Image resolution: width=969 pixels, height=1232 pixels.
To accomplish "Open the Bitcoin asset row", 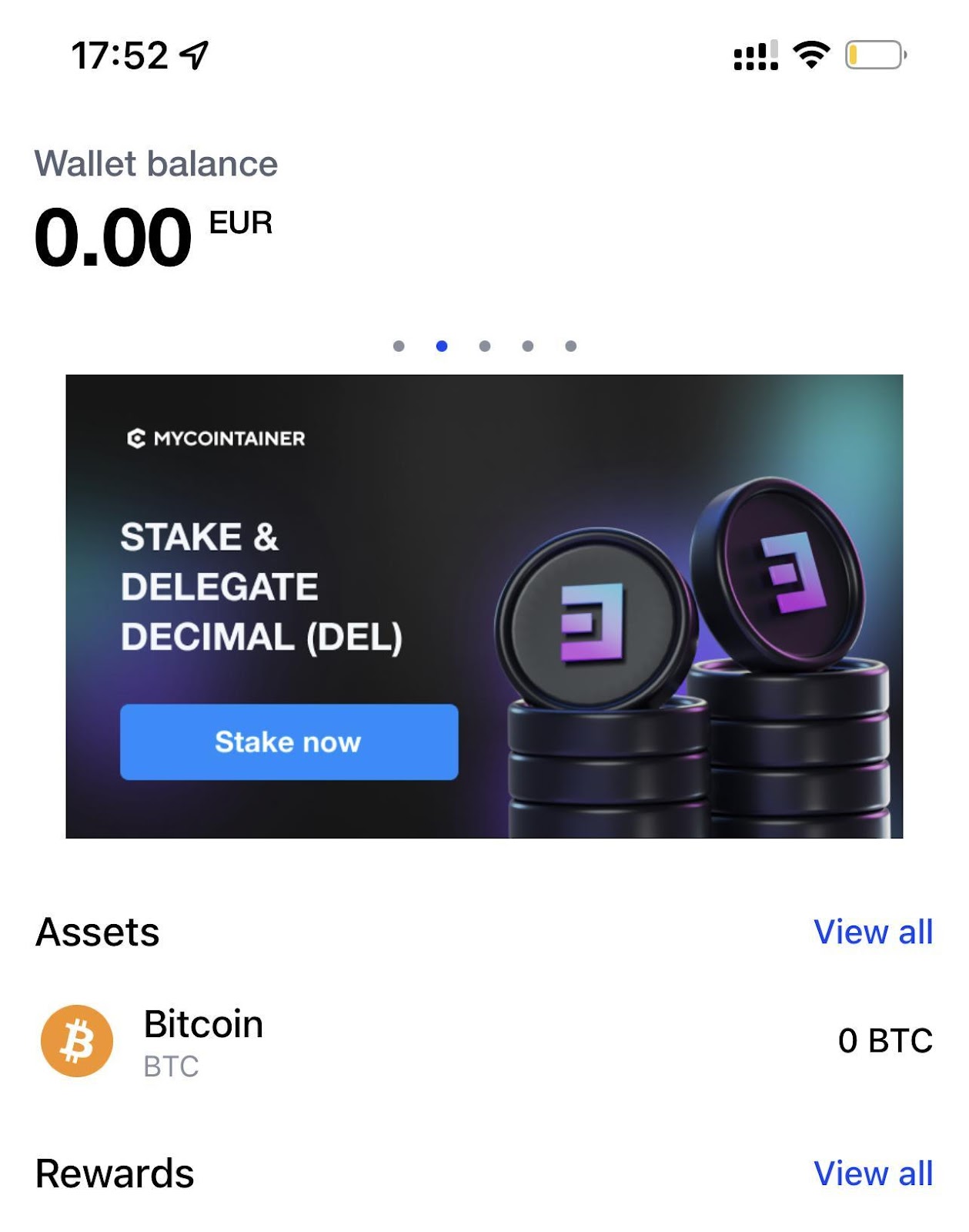I will [484, 1041].
